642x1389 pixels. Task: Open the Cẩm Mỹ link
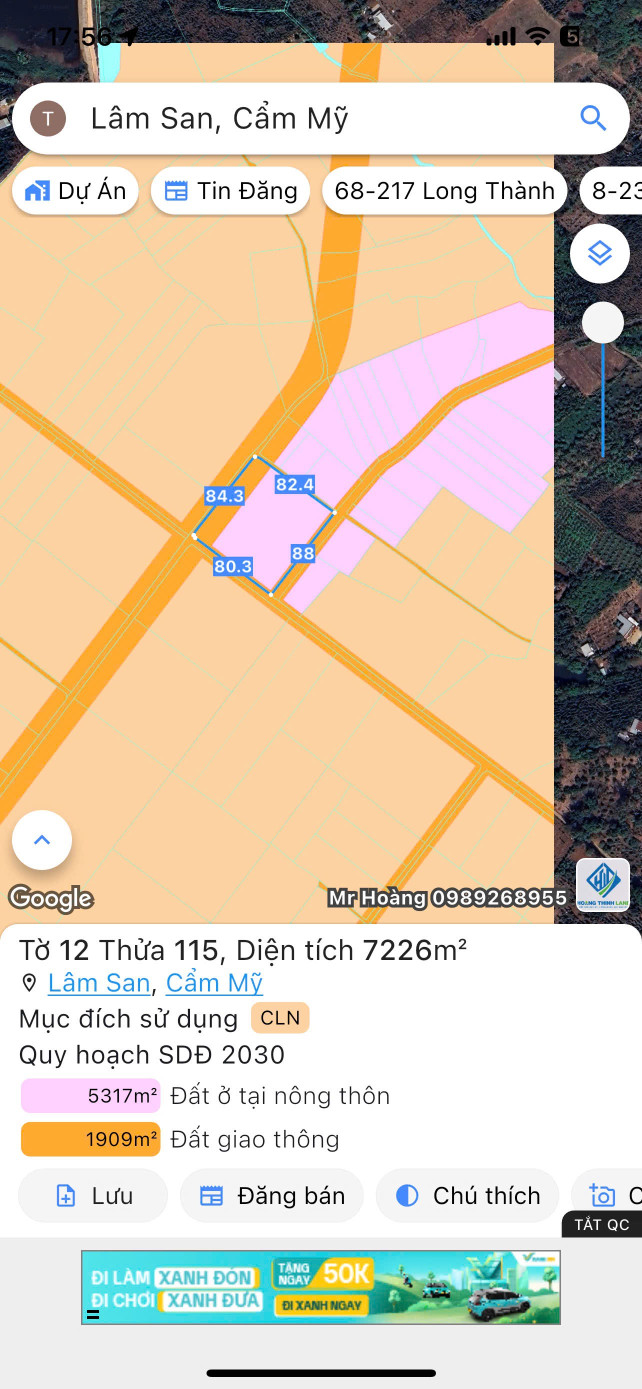click(214, 983)
